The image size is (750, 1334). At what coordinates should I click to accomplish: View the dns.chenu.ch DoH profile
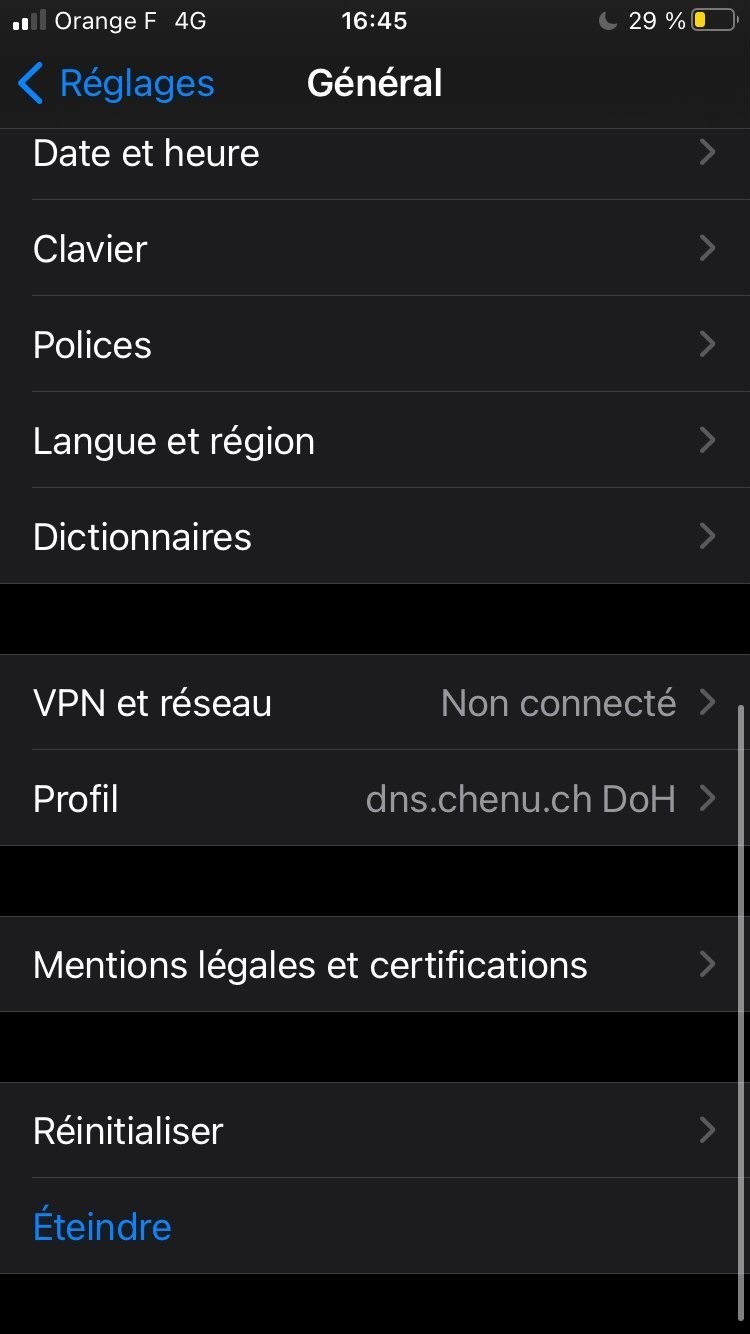tap(375, 798)
